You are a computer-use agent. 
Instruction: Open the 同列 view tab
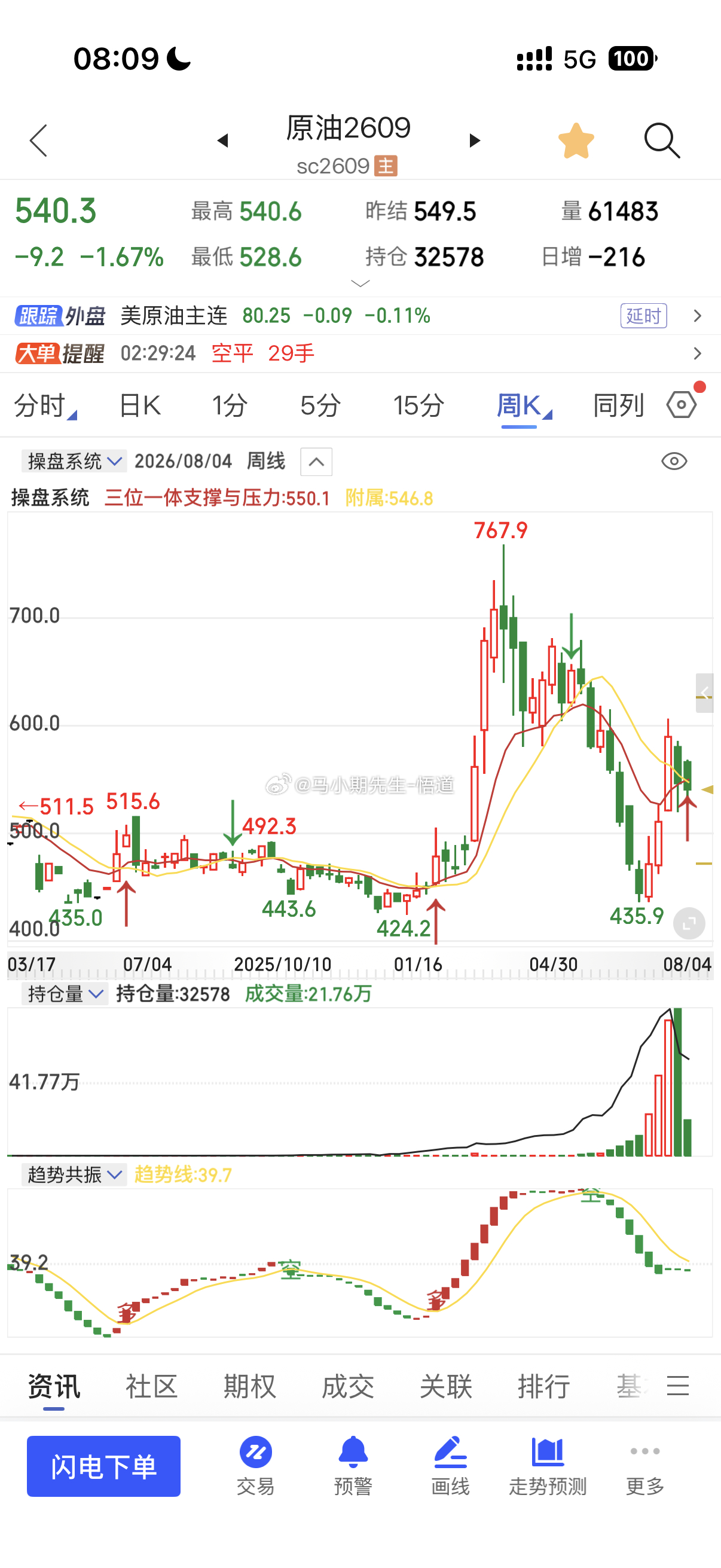click(x=618, y=405)
